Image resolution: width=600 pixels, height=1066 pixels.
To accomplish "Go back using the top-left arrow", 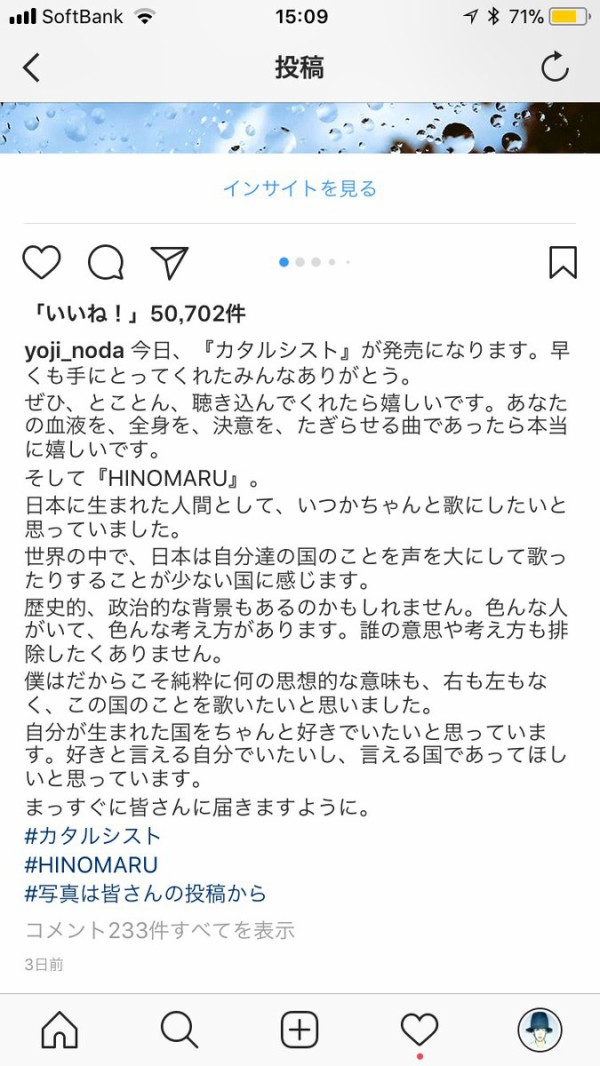I will coord(32,68).
